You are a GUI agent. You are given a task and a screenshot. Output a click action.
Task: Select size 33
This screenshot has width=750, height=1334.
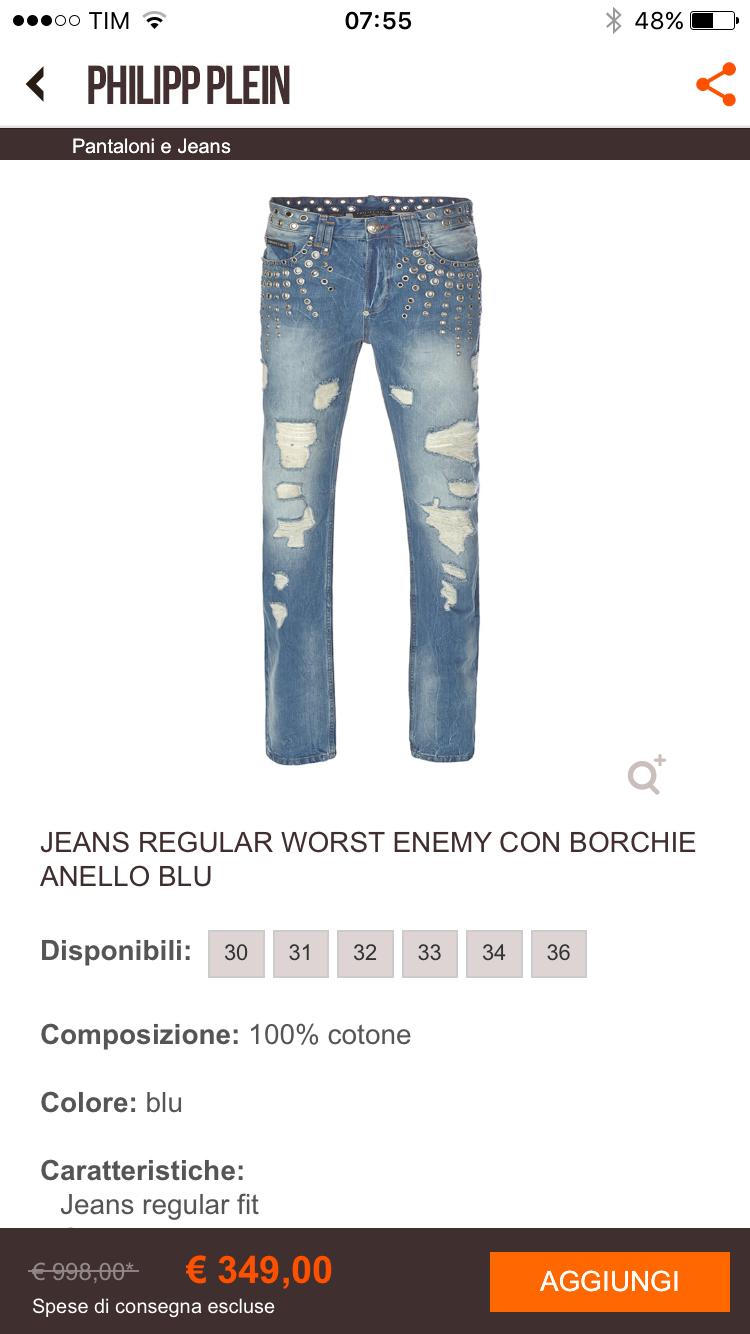tap(429, 953)
